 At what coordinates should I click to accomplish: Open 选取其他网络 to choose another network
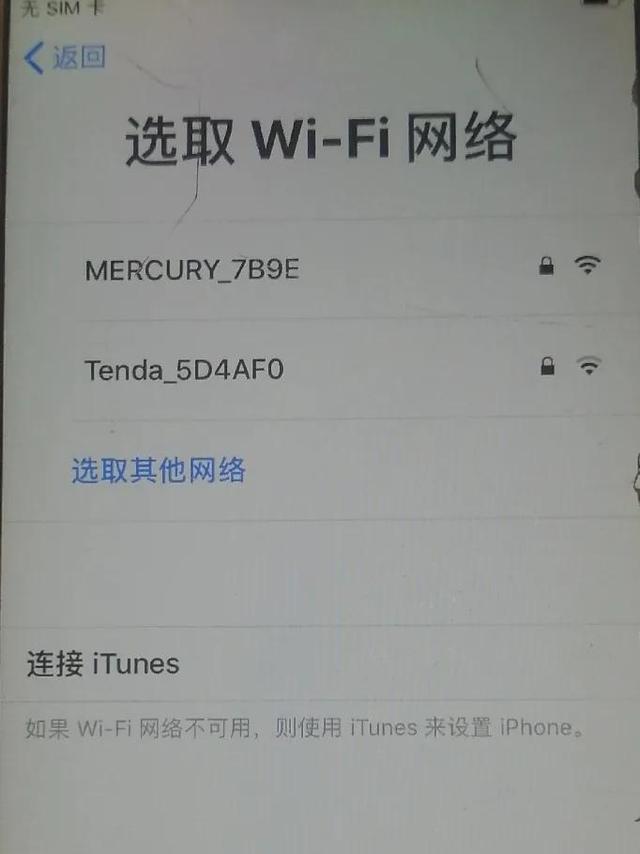(158, 469)
